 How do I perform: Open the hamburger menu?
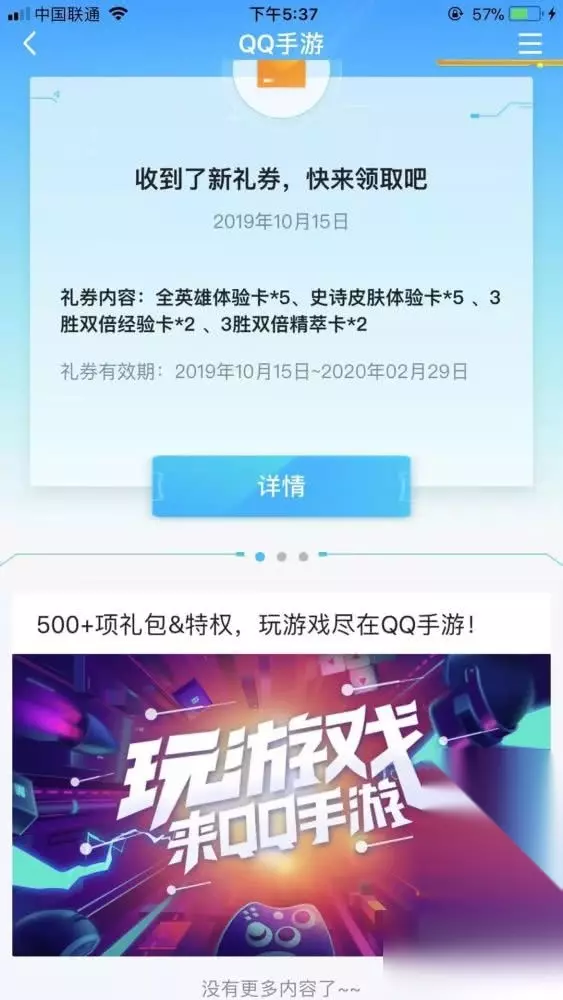pos(530,44)
